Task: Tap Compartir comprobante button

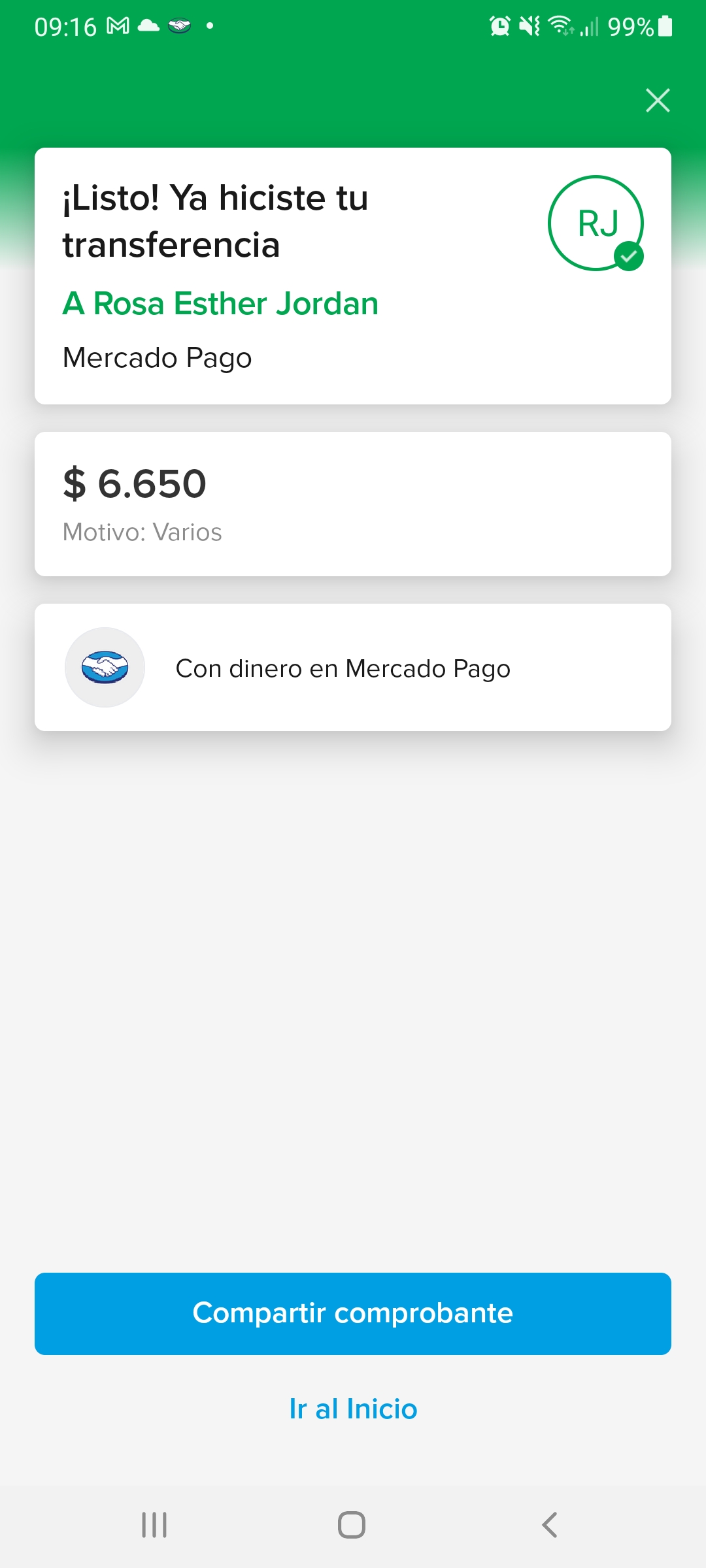Action: [x=353, y=1313]
